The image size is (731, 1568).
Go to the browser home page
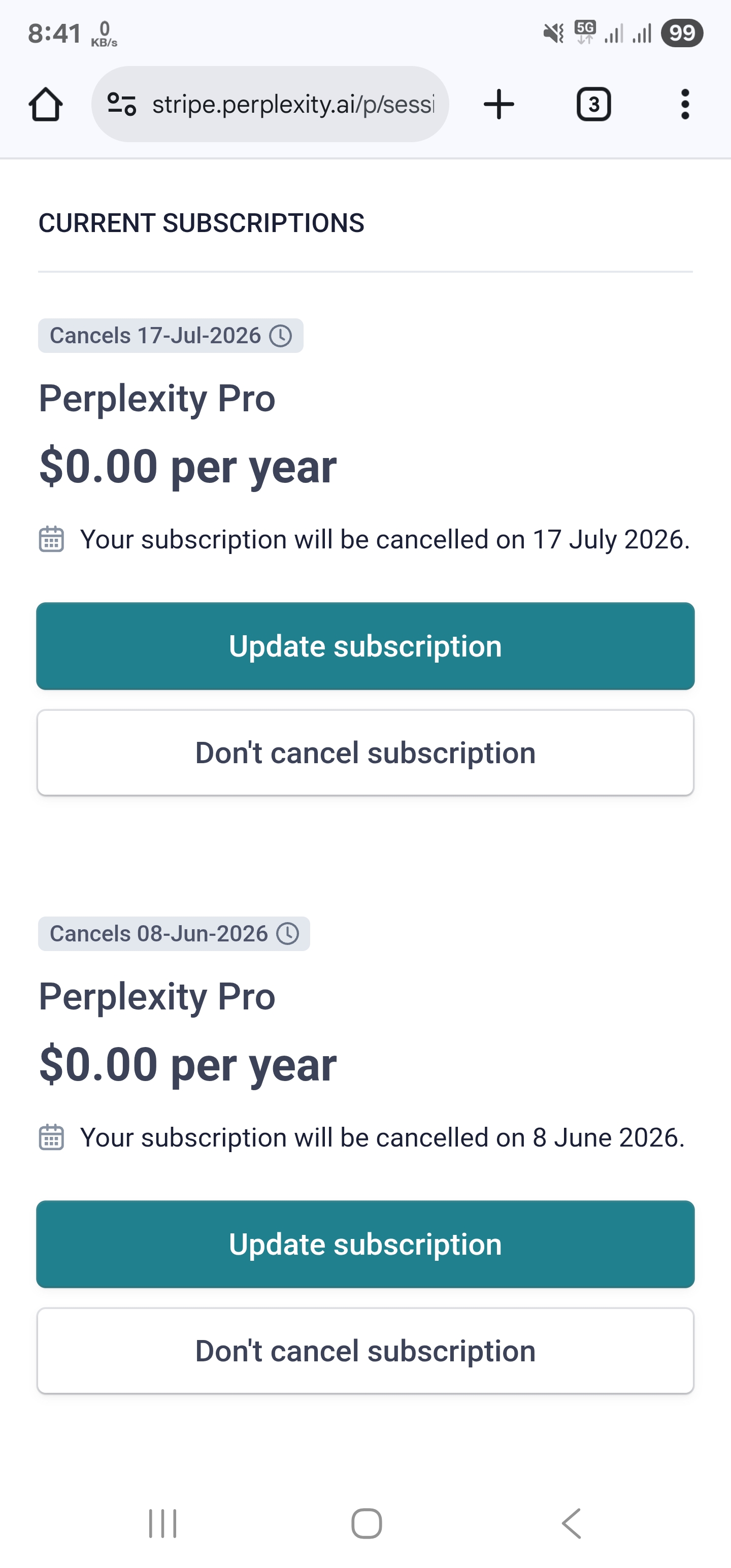(x=46, y=105)
